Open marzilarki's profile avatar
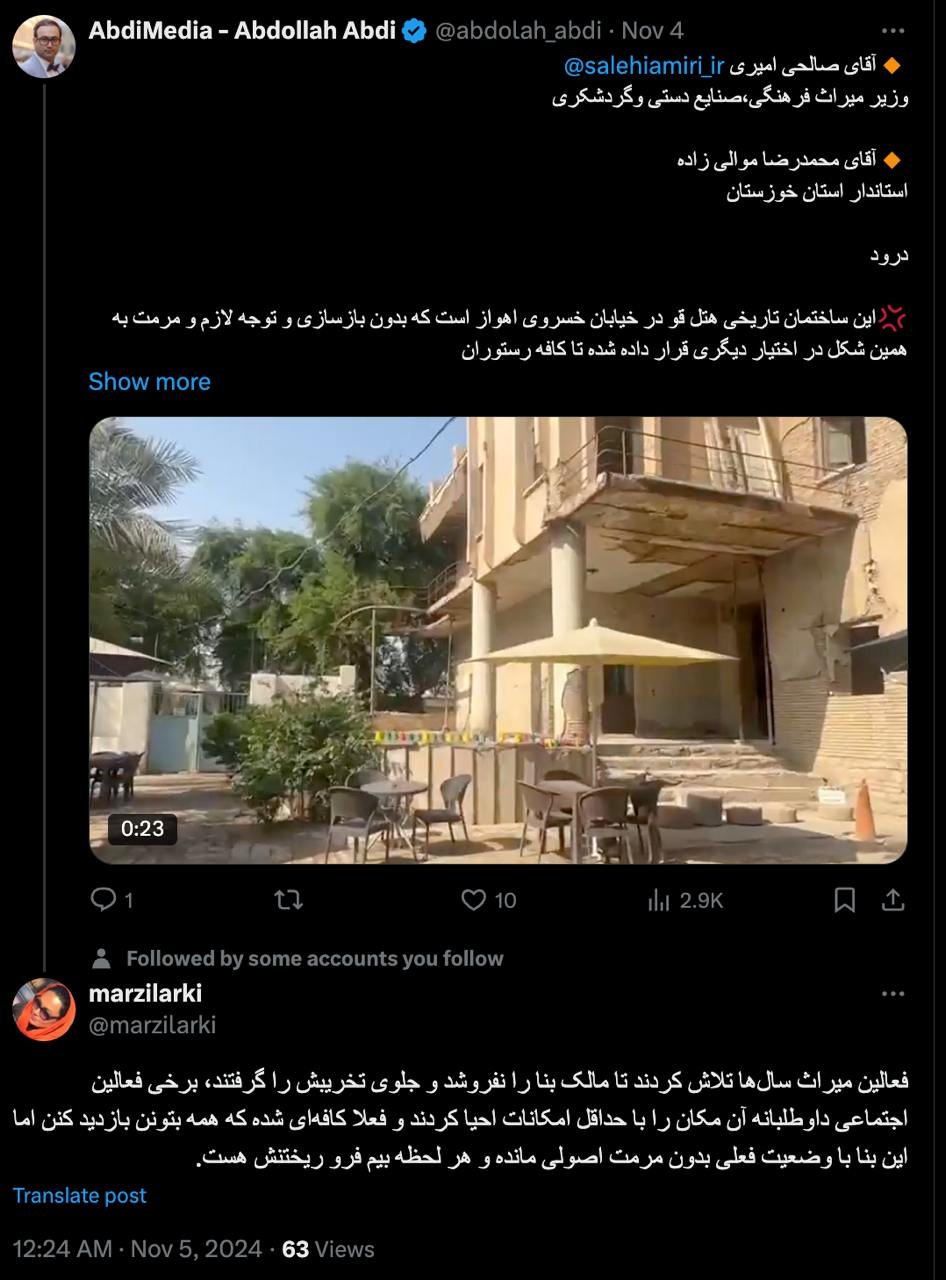 [44, 1010]
